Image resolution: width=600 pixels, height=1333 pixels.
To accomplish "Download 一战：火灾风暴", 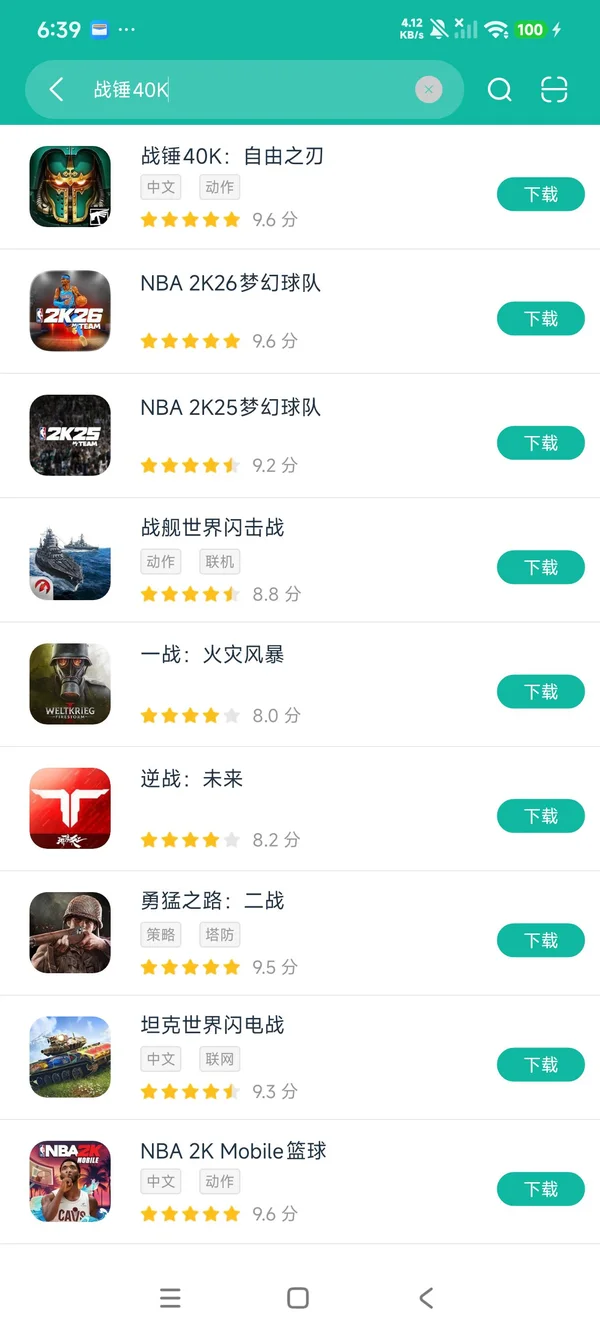I will coord(540,692).
